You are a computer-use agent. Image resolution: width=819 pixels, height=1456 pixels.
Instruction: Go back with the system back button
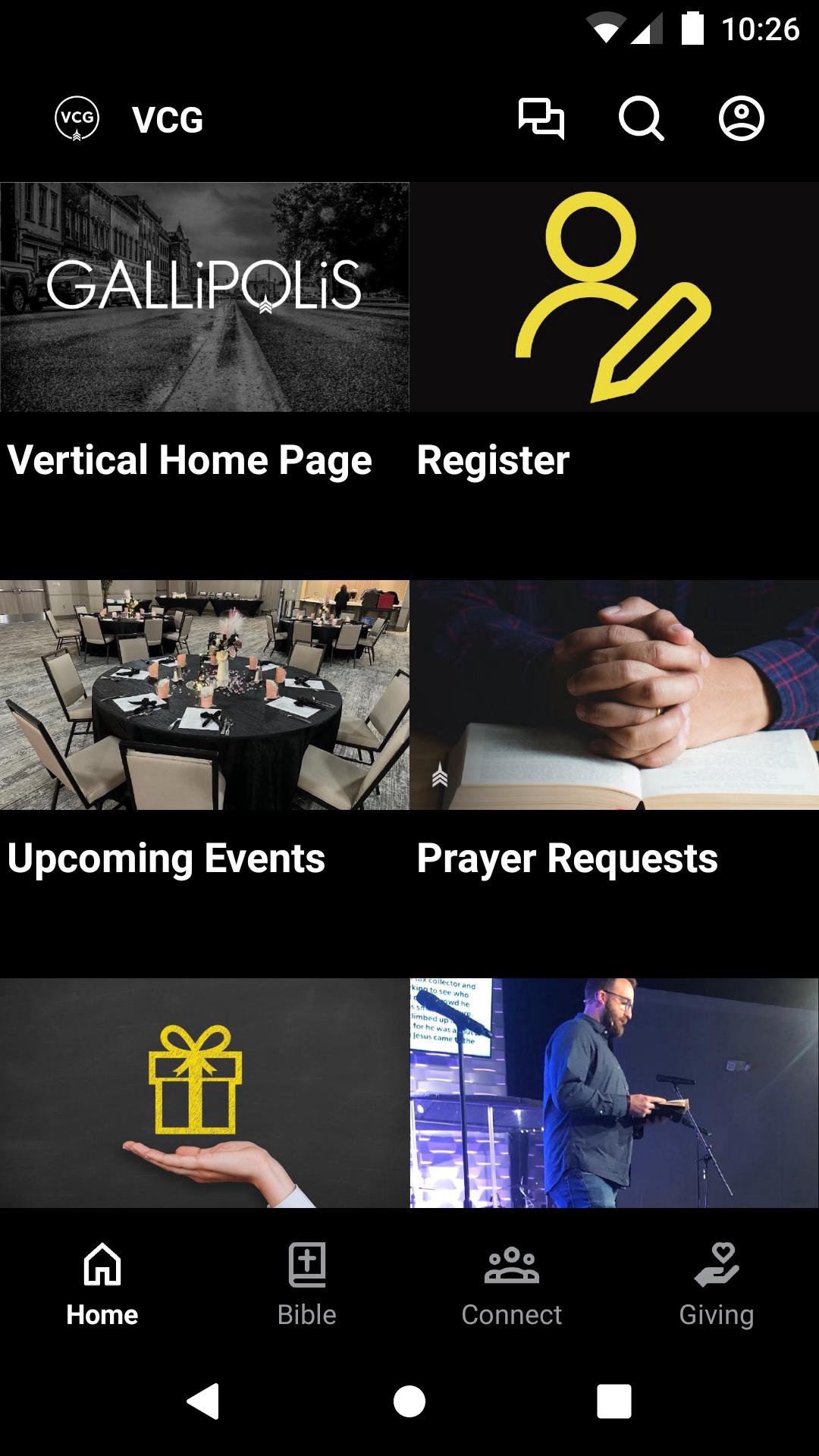(203, 1401)
